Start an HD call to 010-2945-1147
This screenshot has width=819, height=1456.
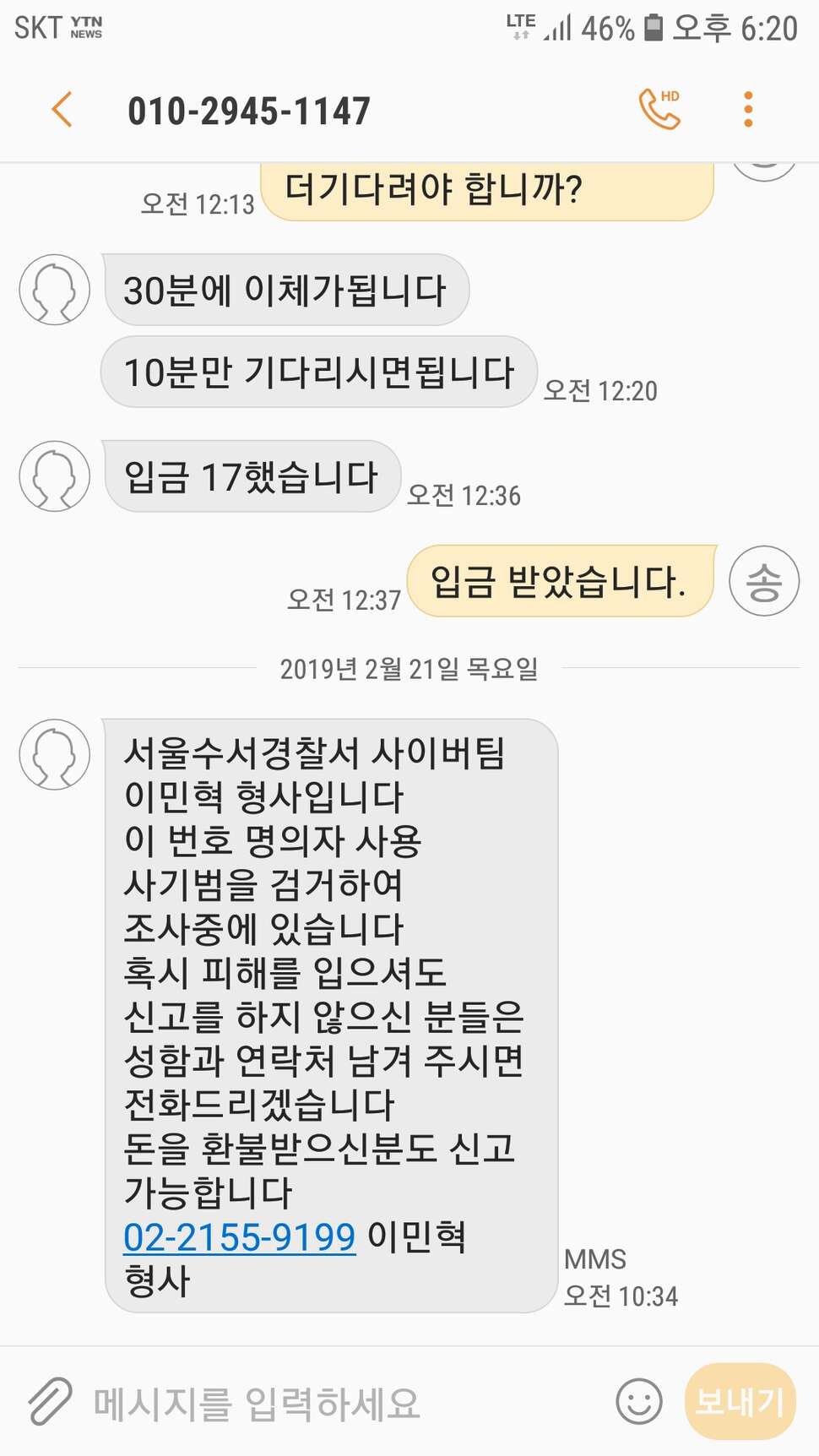coord(659,109)
